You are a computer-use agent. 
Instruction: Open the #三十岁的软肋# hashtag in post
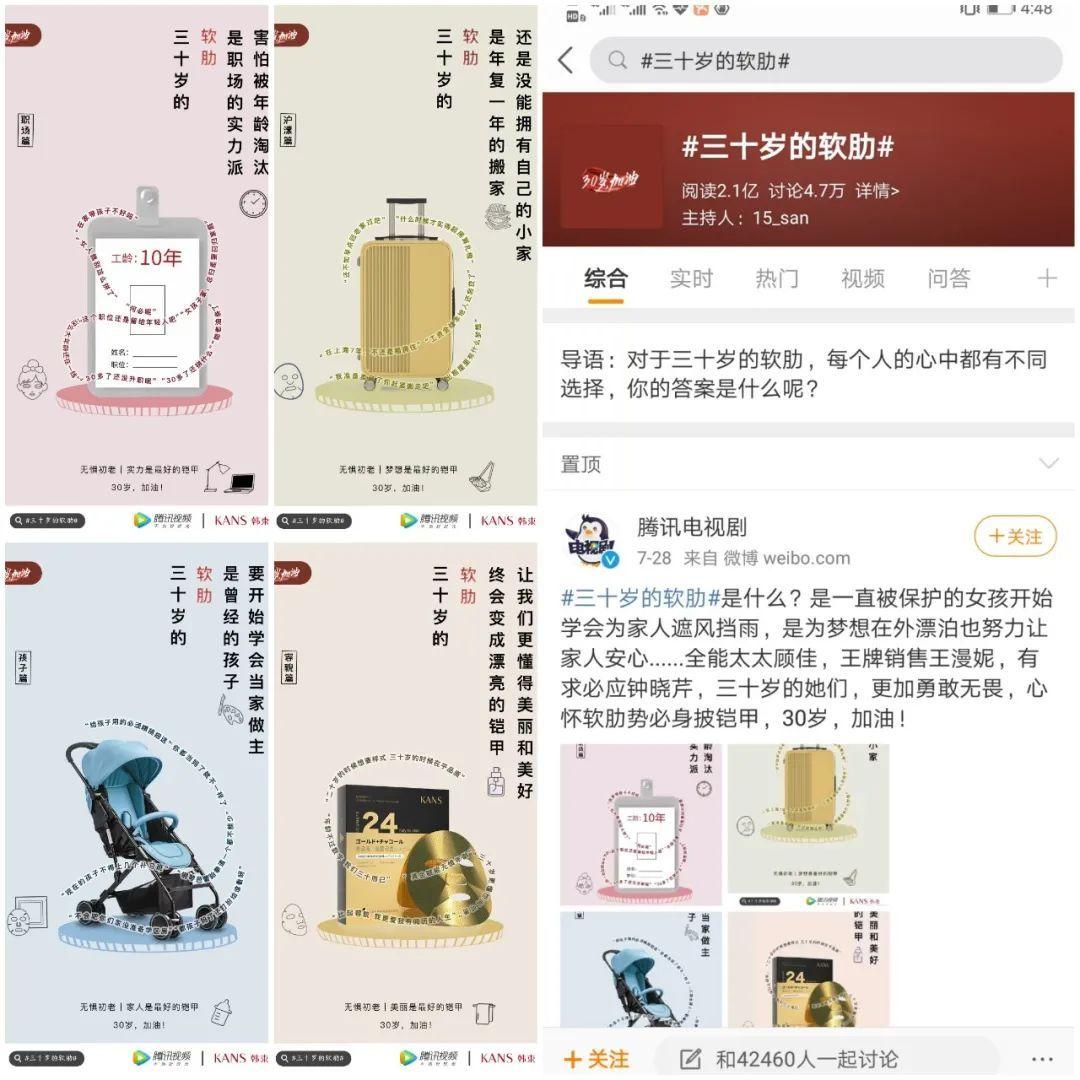[640, 599]
